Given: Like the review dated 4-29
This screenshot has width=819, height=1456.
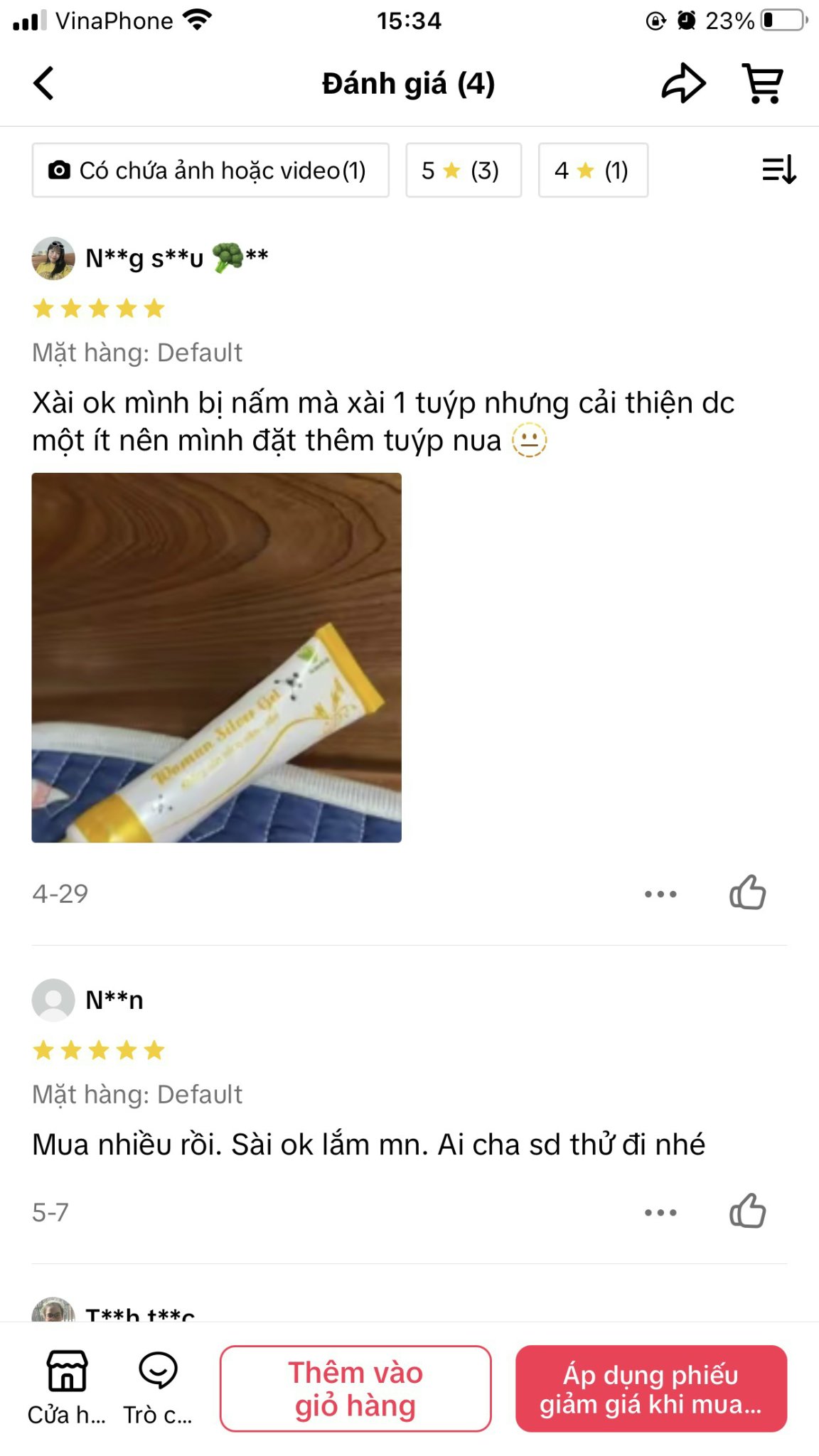Looking at the screenshot, I should (x=748, y=893).
